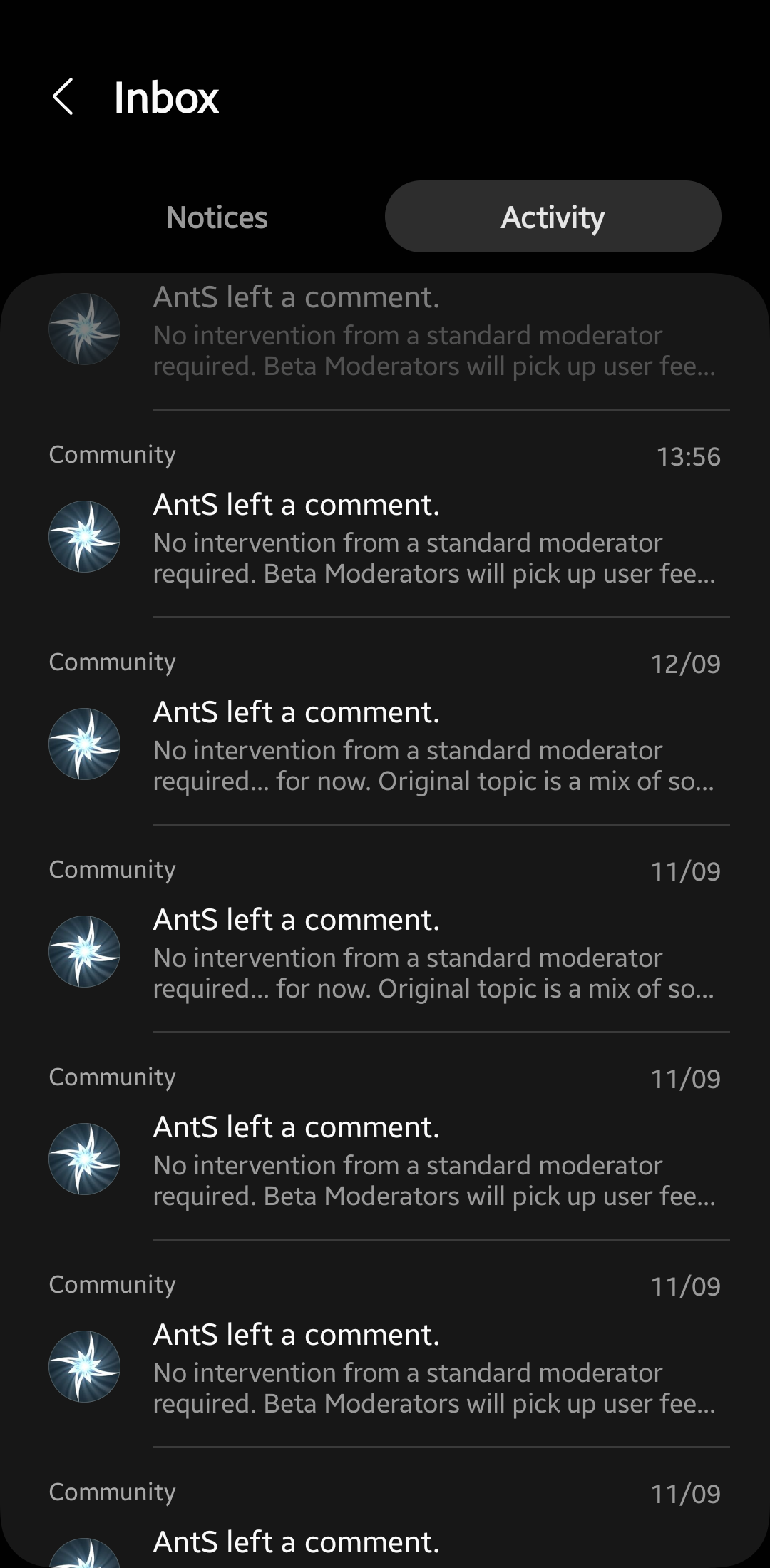Image resolution: width=770 pixels, height=1568 pixels.
Task: Click the Community label above the 12/09 entry
Action: 112,662
